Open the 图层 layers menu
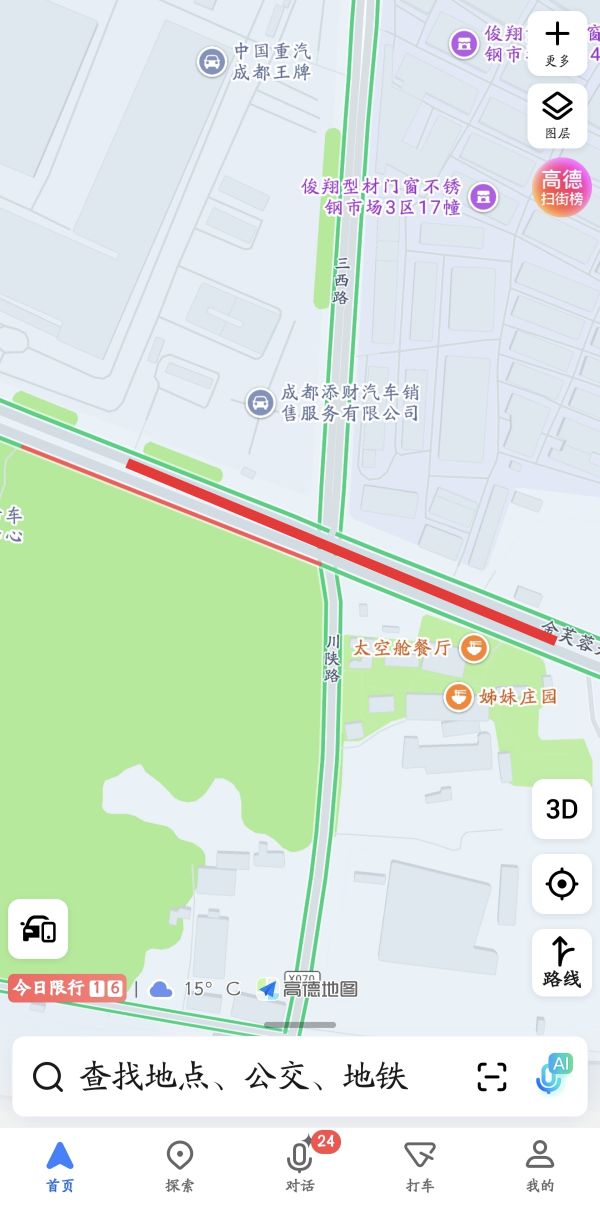The width and height of the screenshot is (600, 1207). tap(557, 115)
